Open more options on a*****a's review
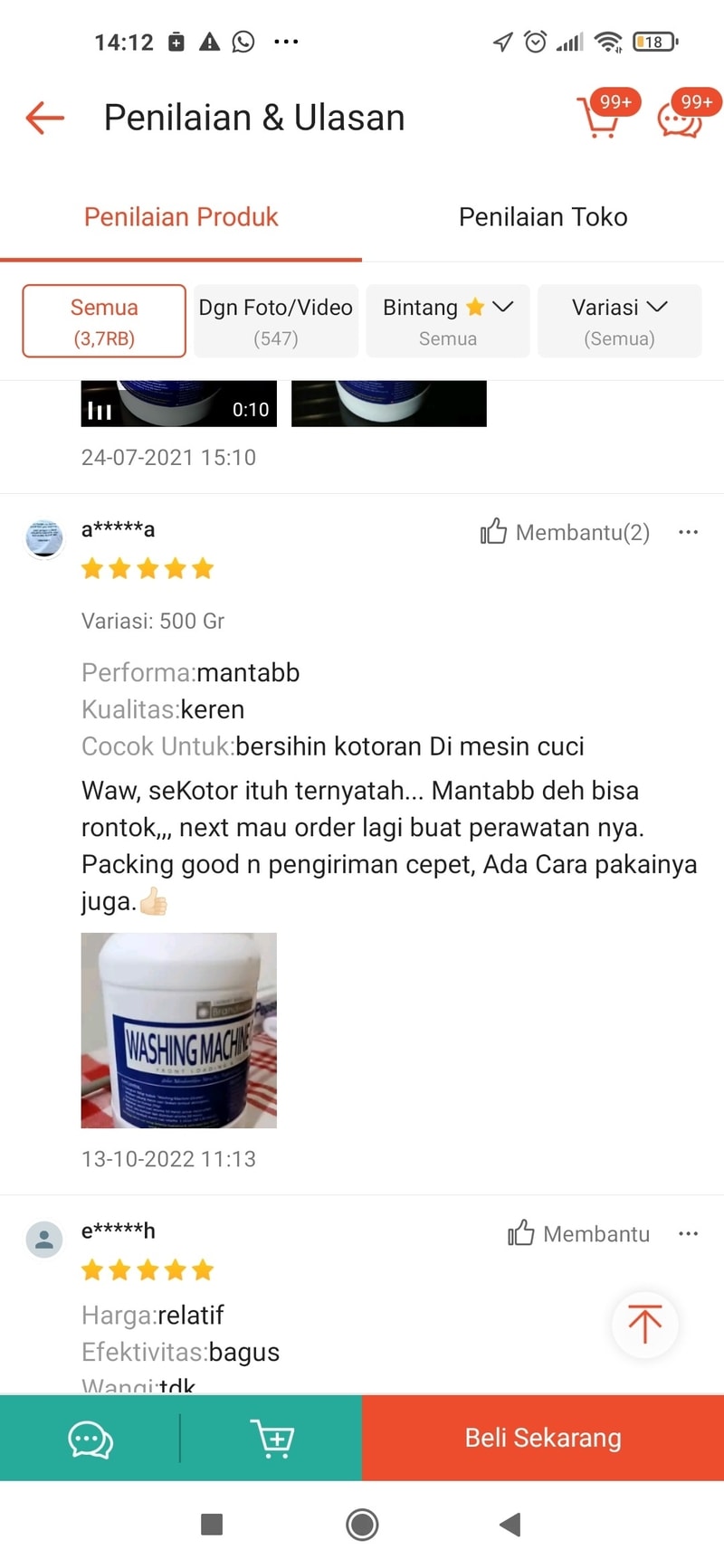724x1568 pixels. point(688,532)
